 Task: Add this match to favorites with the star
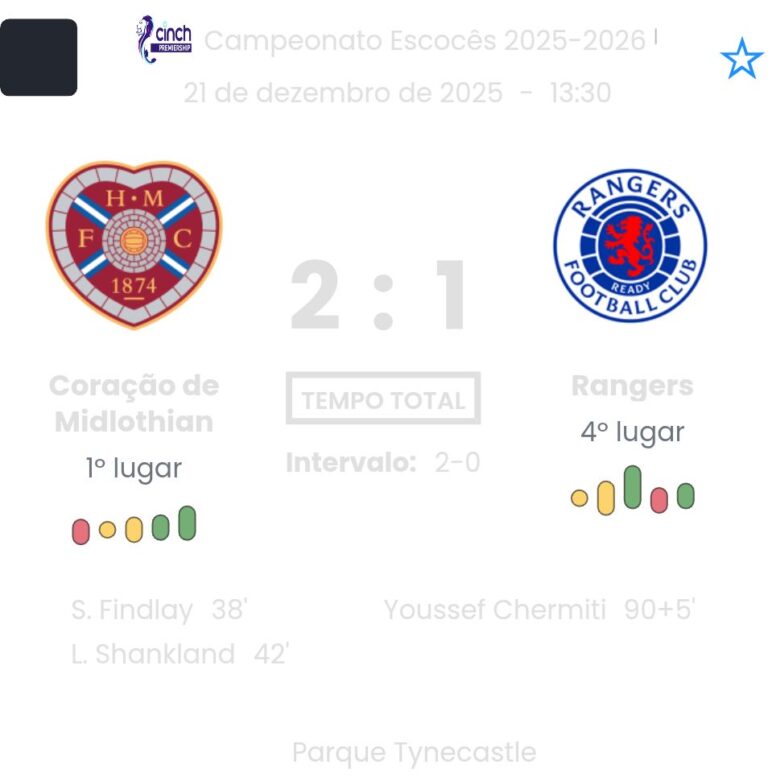pos(741,59)
